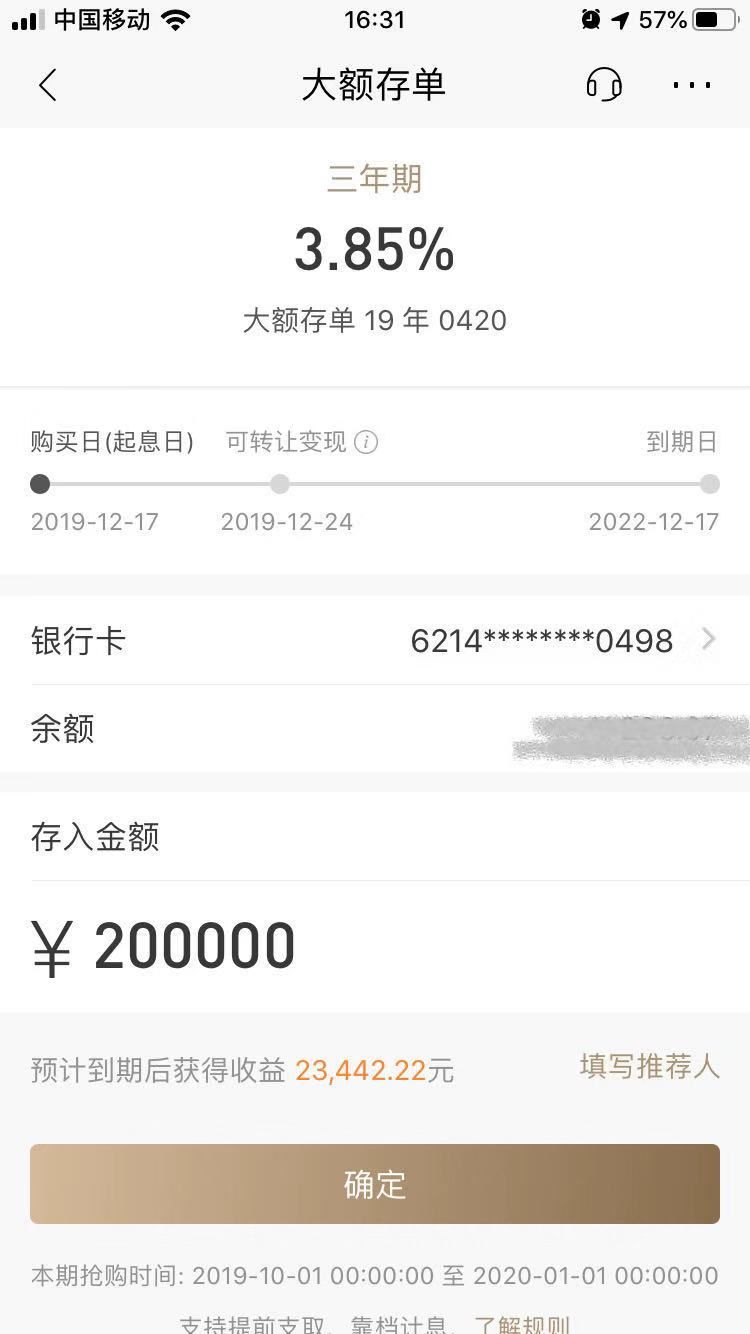Image resolution: width=750 pixels, height=1334 pixels.
Task: Go back from the 大额存单 page
Action: pos(47,85)
